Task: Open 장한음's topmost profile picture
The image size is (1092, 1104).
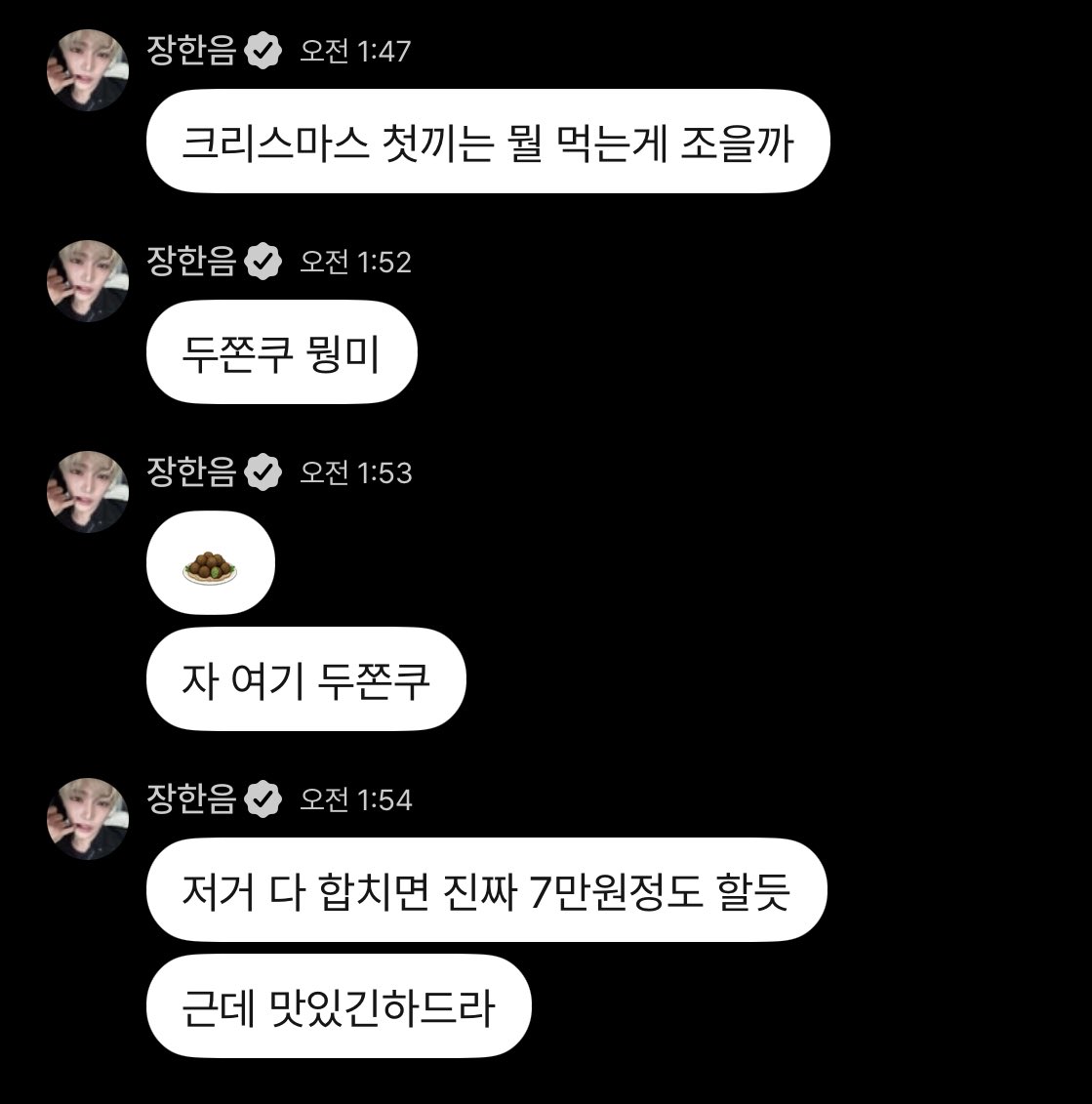Action: [89, 68]
